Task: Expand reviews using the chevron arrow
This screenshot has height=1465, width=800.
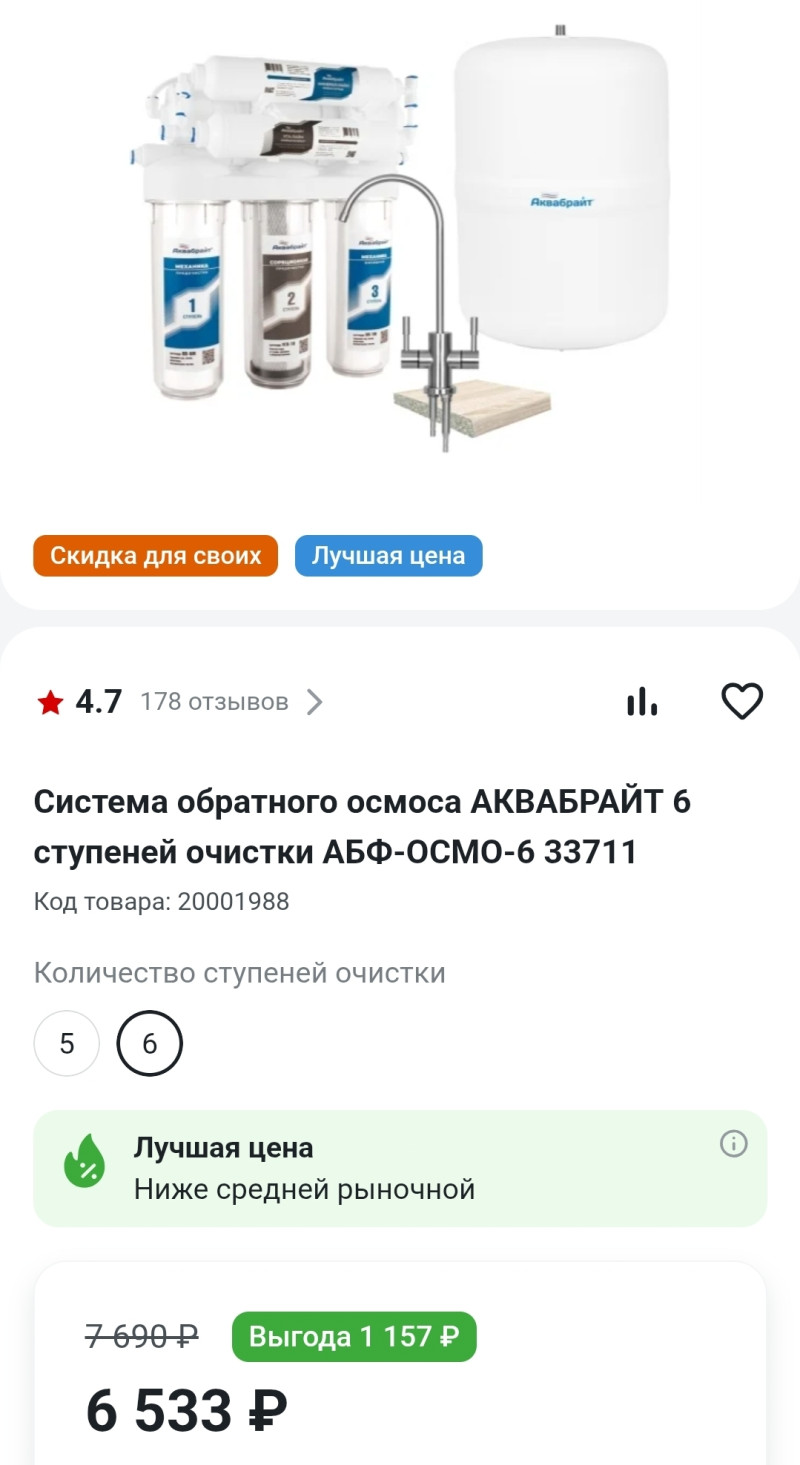Action: [316, 701]
